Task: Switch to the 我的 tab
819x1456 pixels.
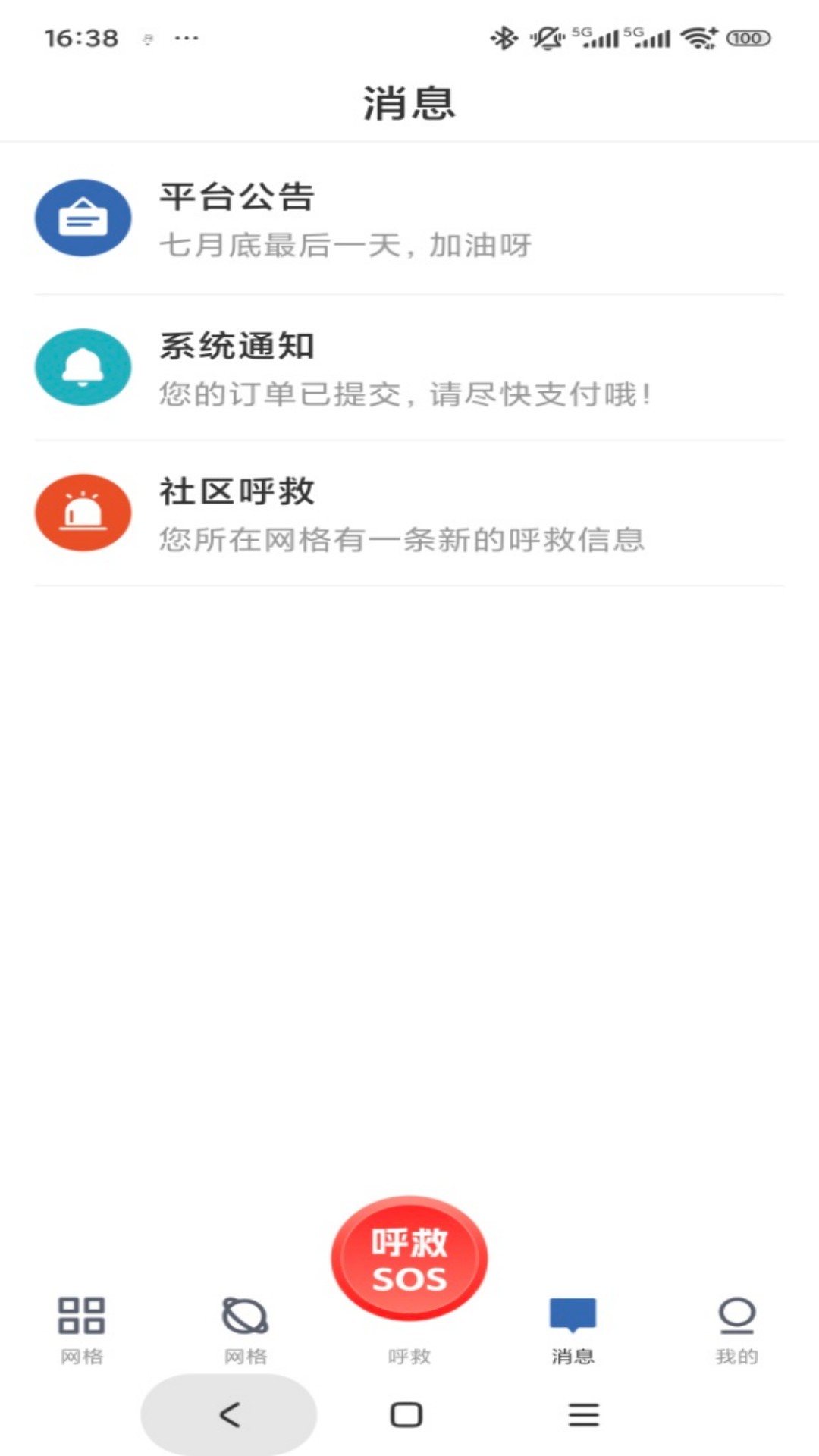Action: point(736,1335)
